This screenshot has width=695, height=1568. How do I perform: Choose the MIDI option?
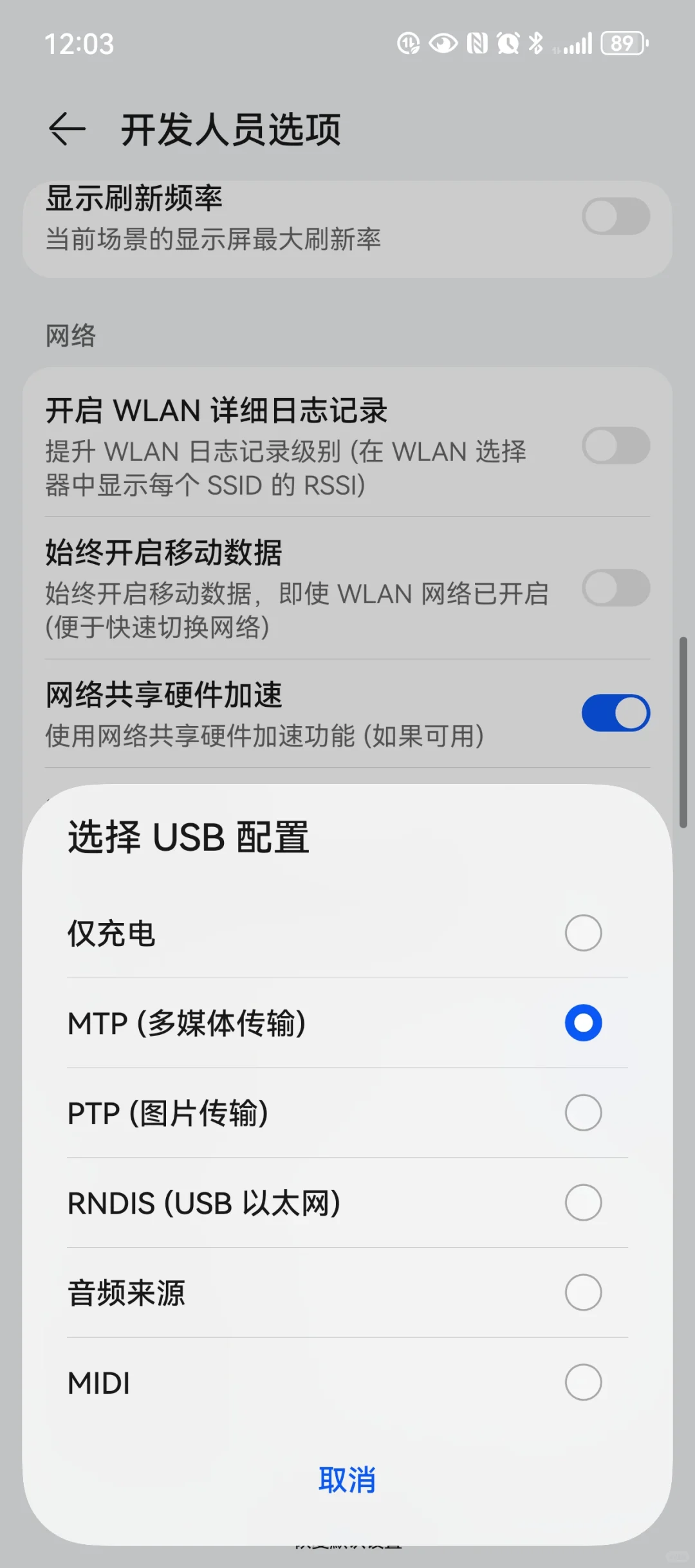pyautogui.click(x=583, y=1382)
